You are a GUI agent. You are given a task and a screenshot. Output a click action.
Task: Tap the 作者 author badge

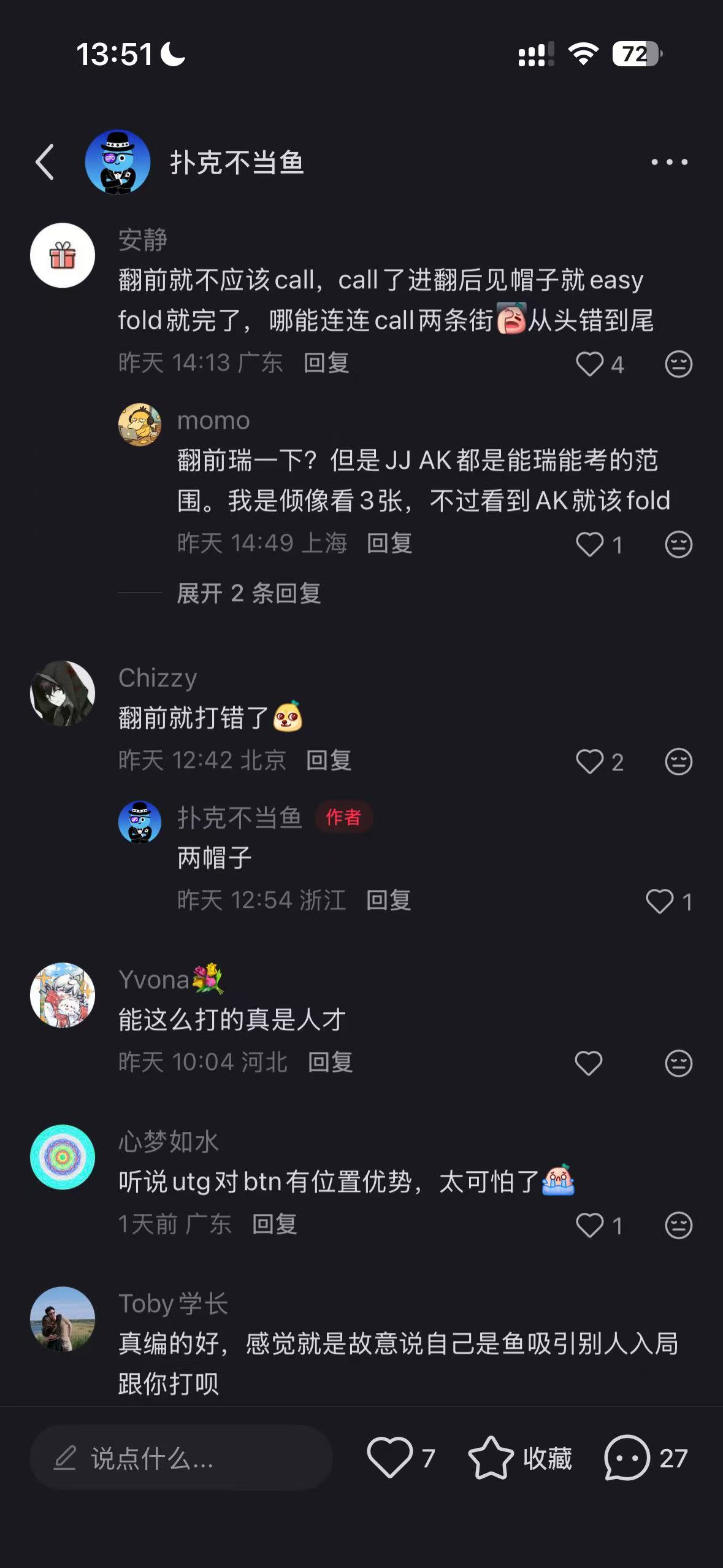[x=343, y=818]
